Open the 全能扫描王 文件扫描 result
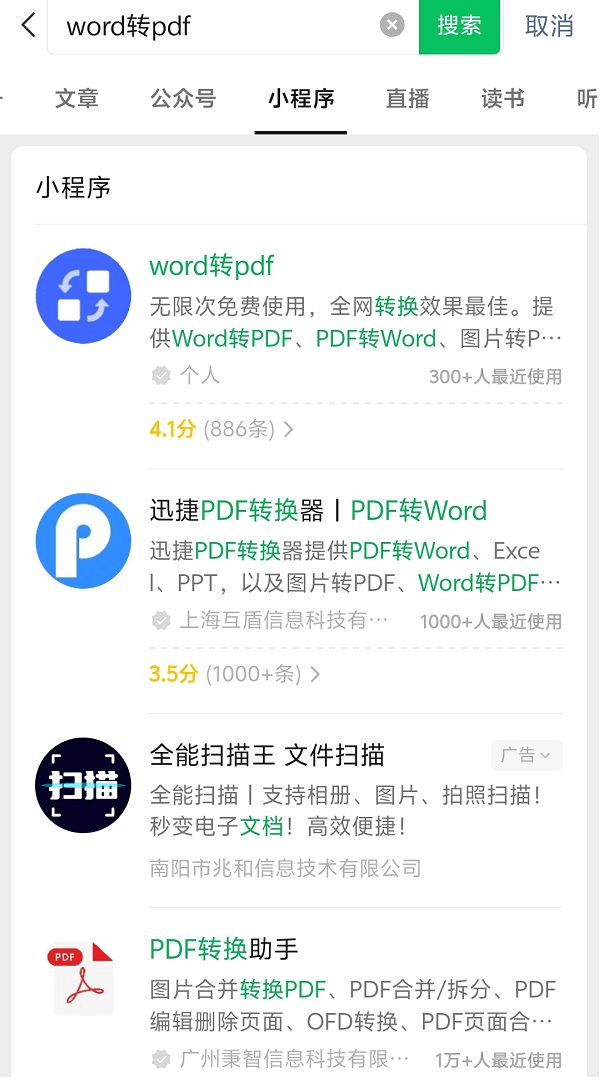The image size is (600, 1088). click(x=267, y=755)
